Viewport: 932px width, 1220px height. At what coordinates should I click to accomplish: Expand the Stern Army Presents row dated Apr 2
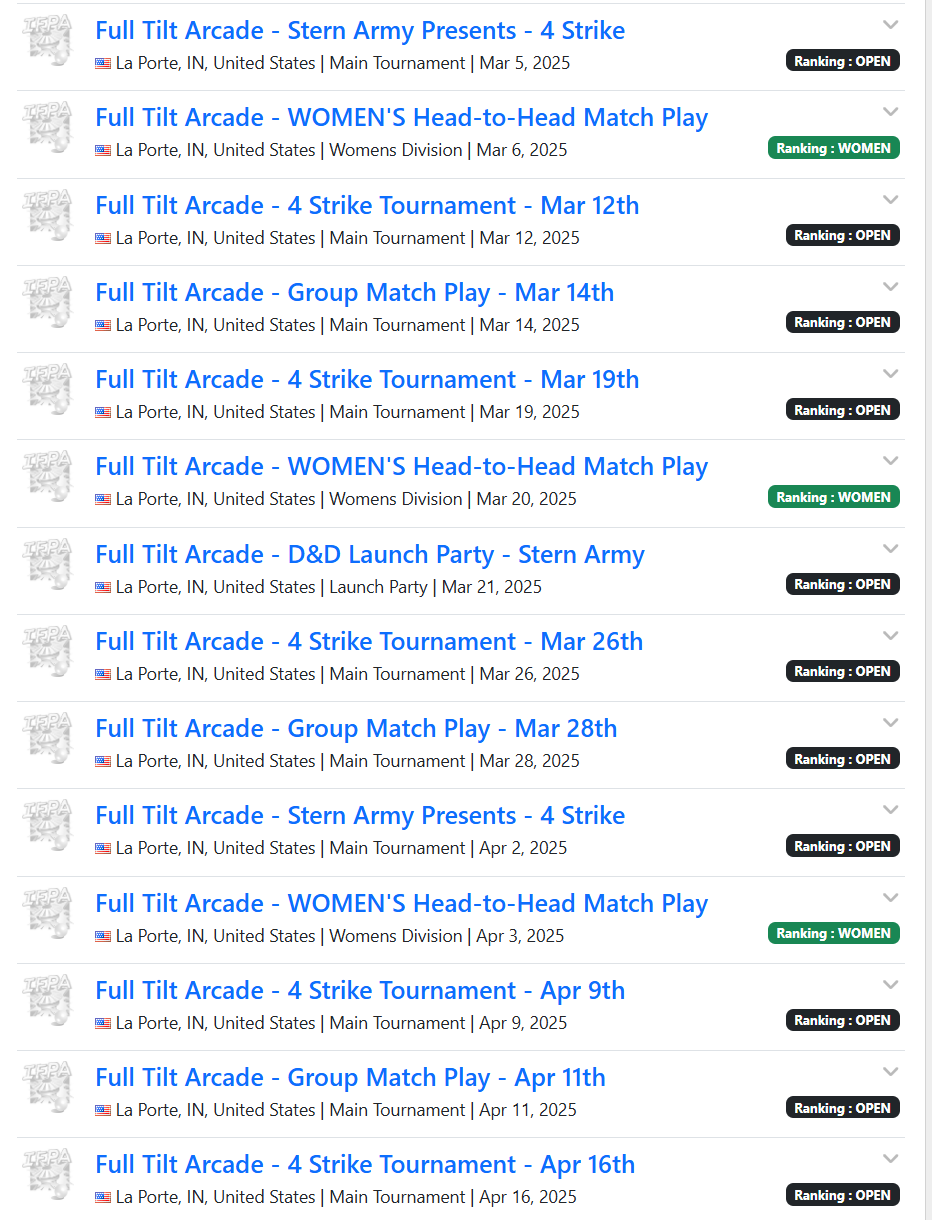point(890,810)
